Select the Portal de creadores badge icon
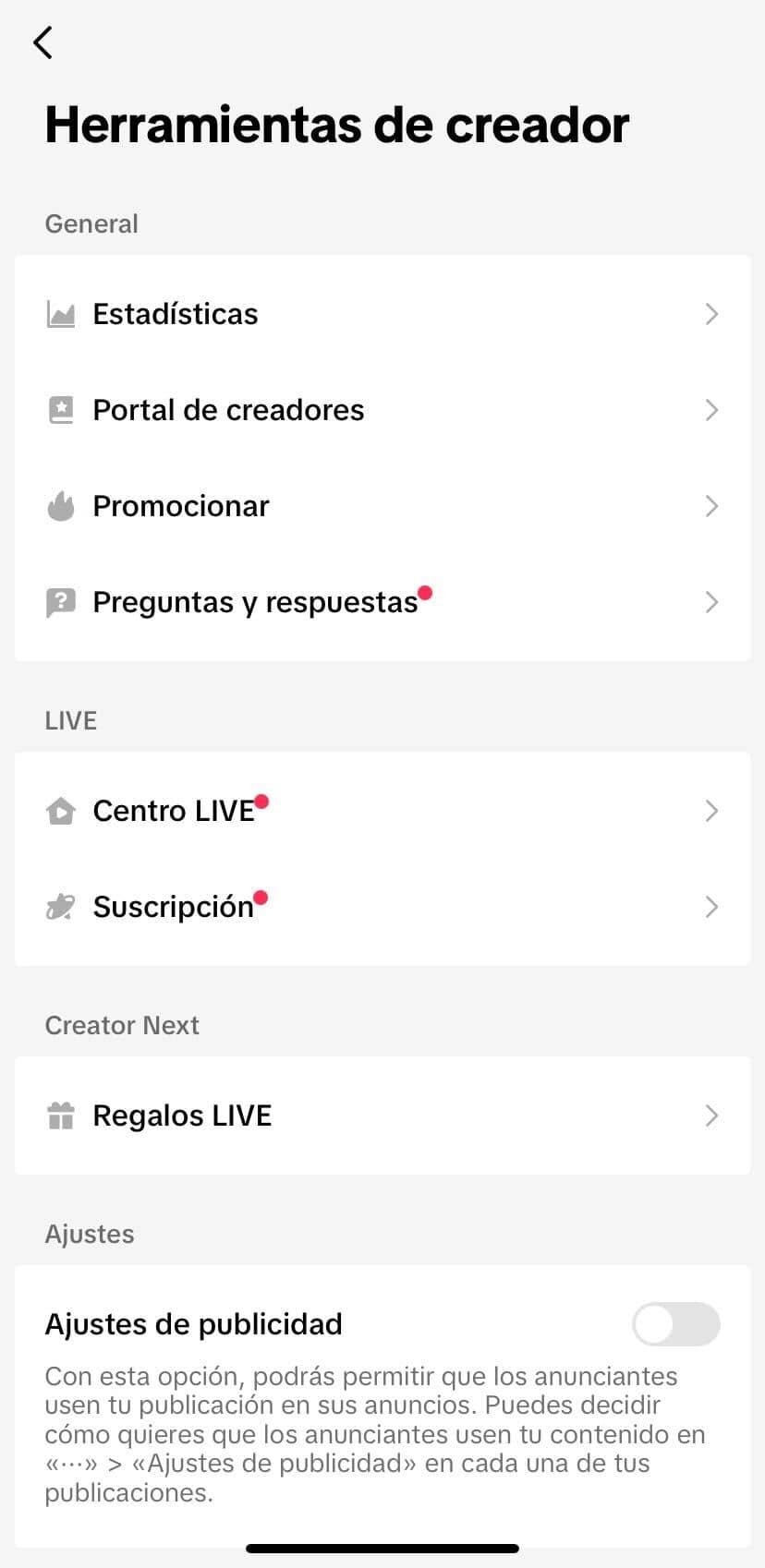765x1568 pixels. pos(60,409)
